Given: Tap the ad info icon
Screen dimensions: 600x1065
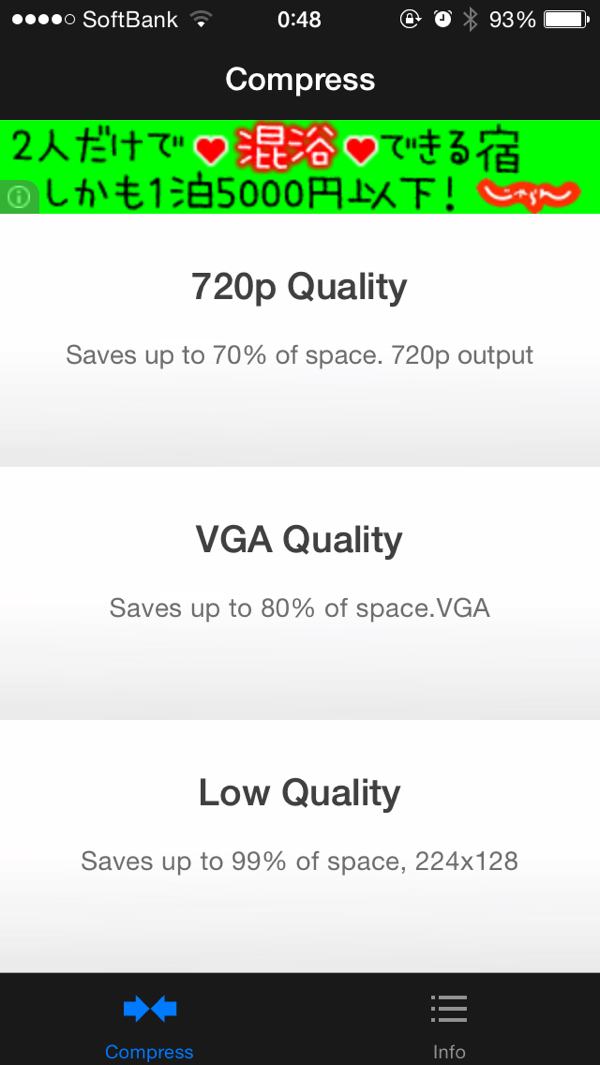Looking at the screenshot, I should [x=19, y=197].
